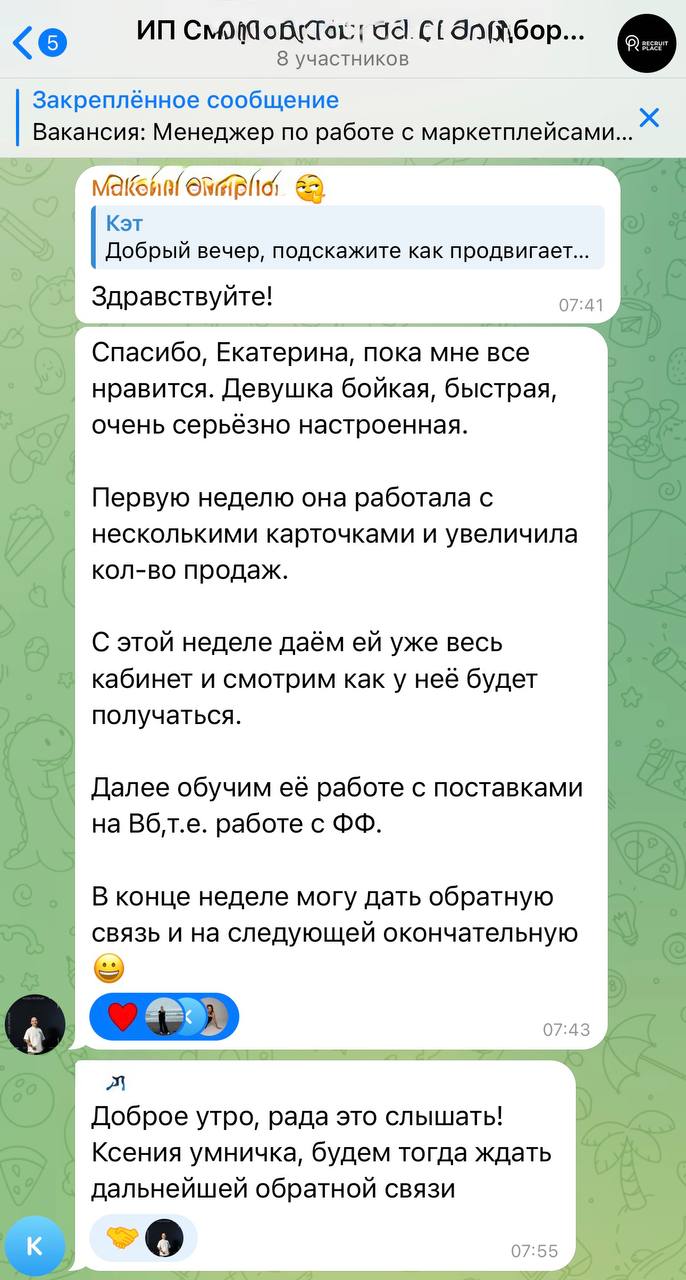Open the profile photo avatar beside the 07:43 message
Screen dimensions: 686x1280
[36, 1024]
